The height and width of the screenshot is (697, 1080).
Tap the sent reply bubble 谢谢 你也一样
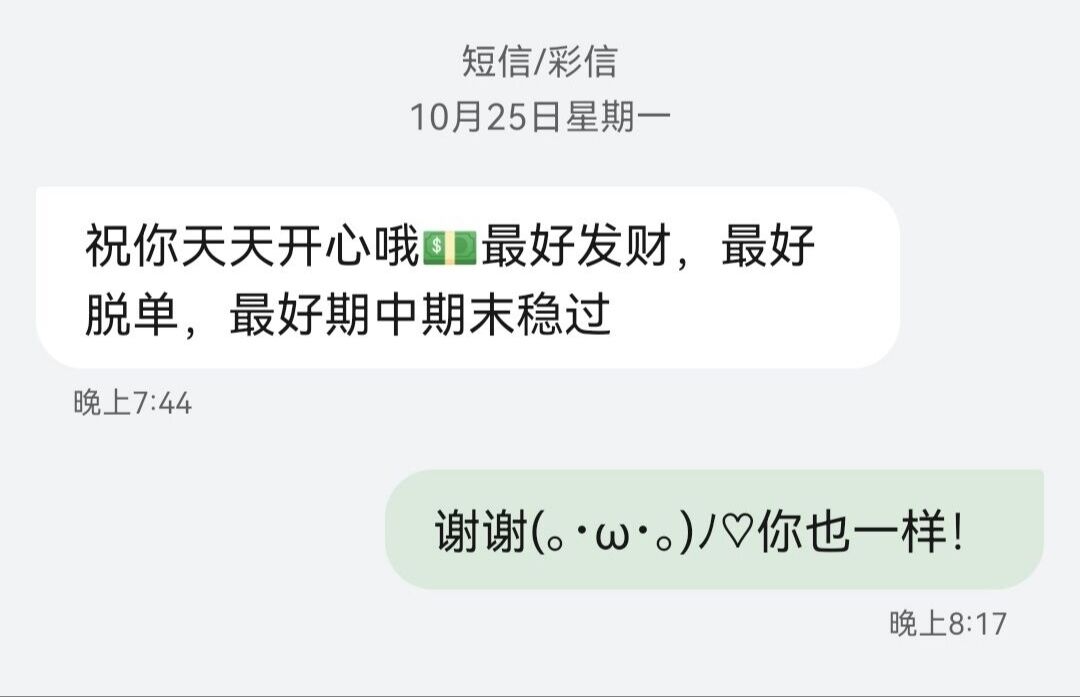(713, 530)
